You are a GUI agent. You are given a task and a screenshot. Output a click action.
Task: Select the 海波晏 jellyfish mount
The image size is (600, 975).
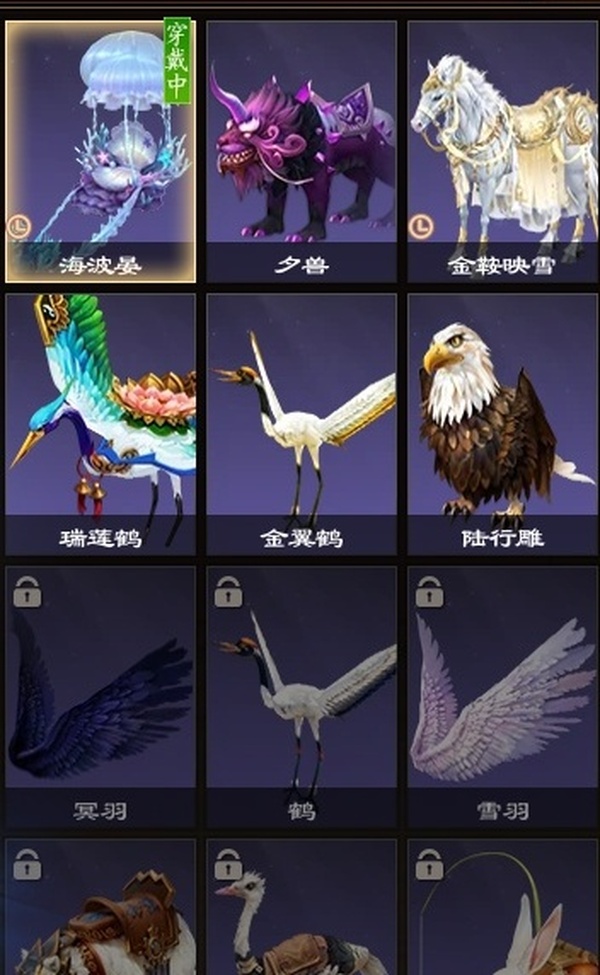pos(100,150)
